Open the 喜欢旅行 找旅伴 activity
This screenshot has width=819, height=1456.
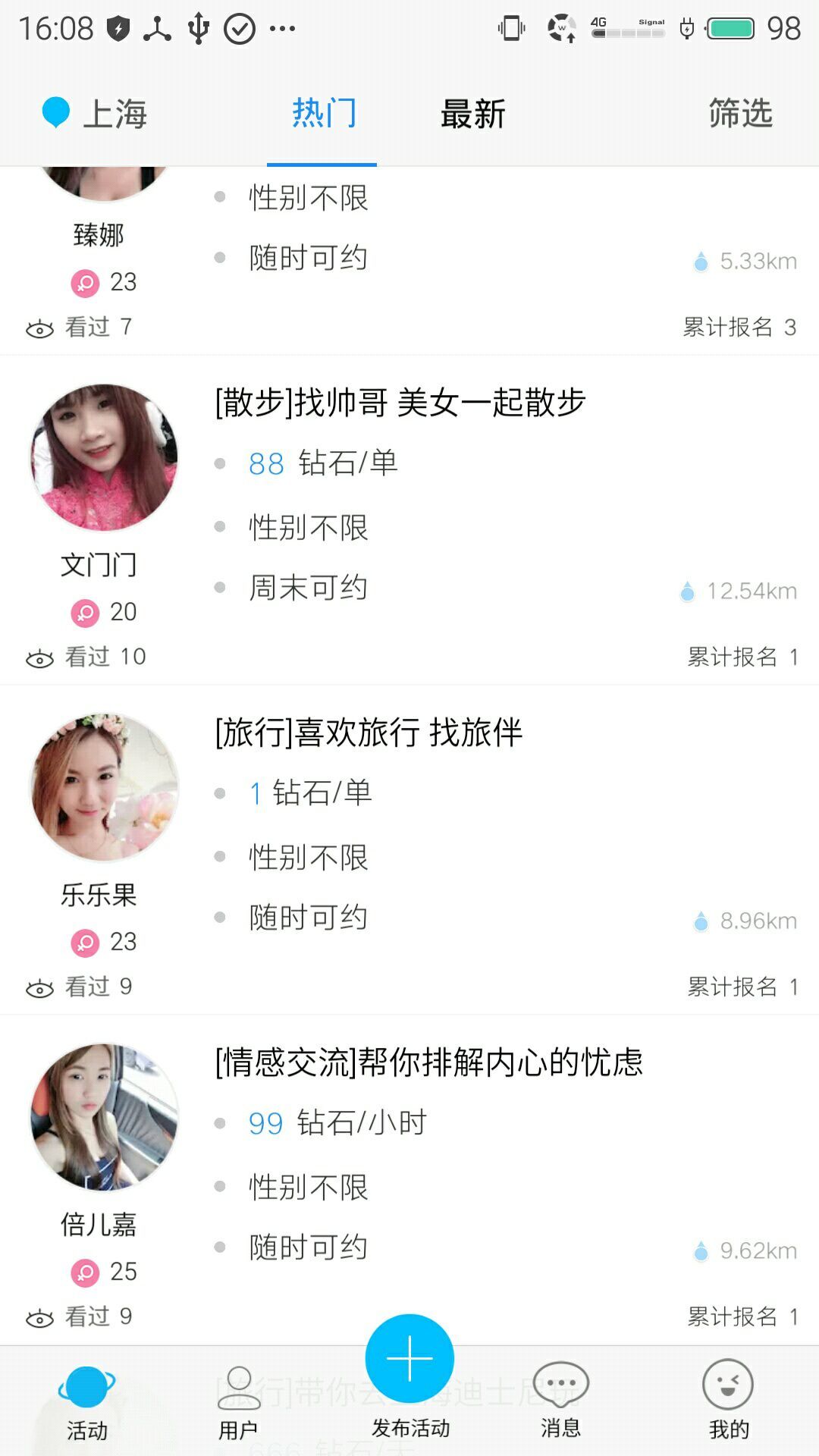click(x=369, y=733)
